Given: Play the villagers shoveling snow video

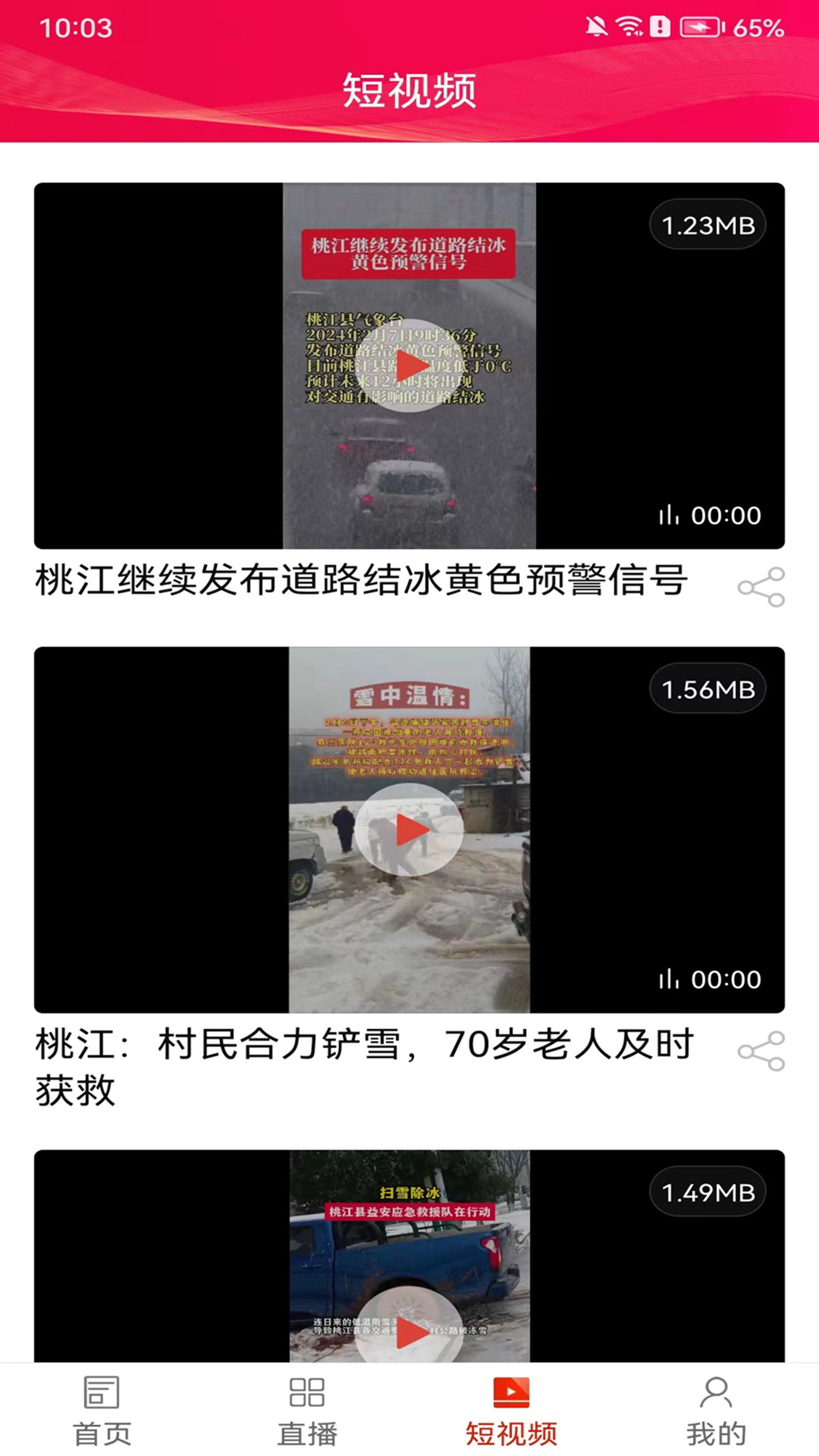Looking at the screenshot, I should click(x=410, y=831).
